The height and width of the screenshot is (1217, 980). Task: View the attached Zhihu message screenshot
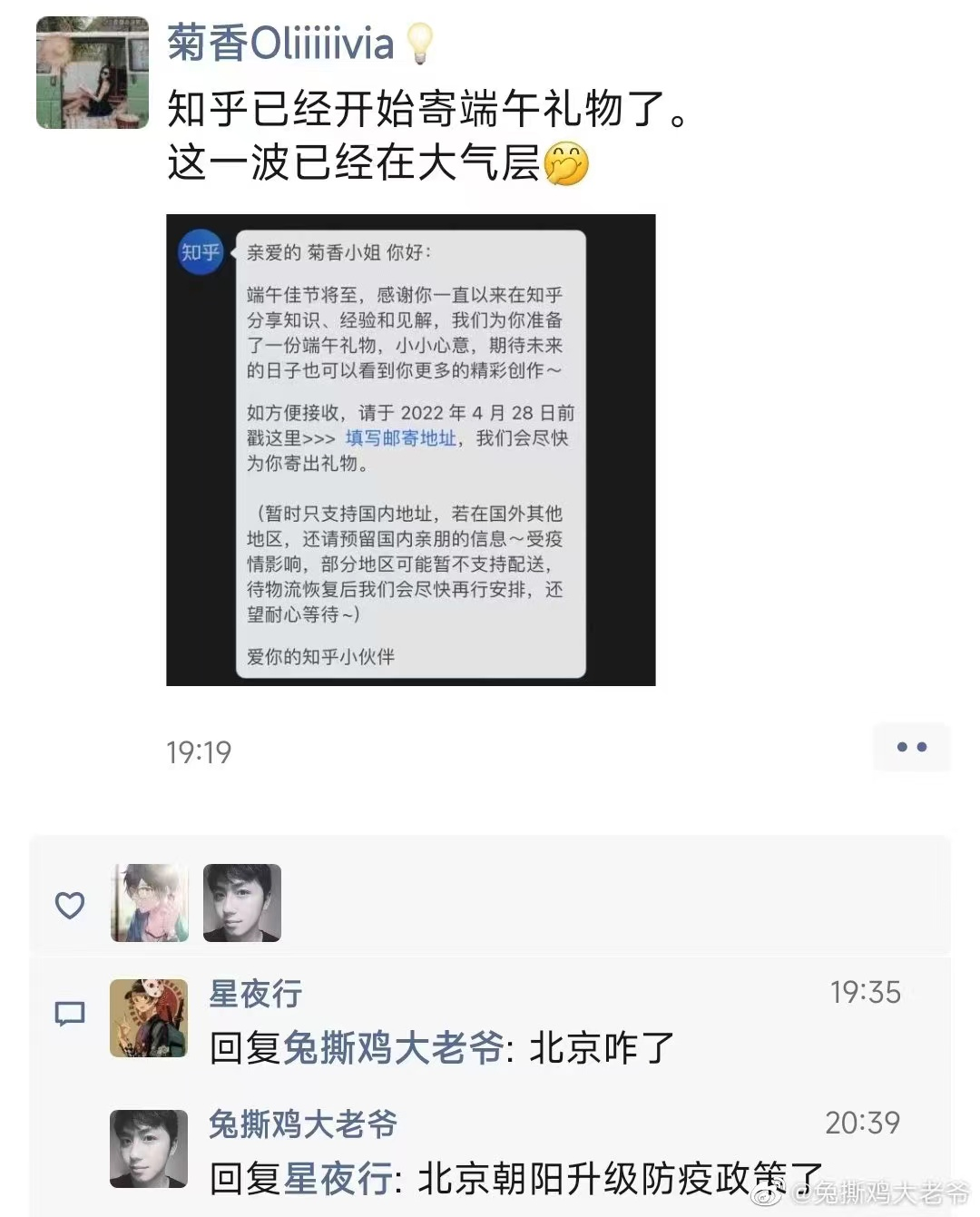(x=410, y=450)
